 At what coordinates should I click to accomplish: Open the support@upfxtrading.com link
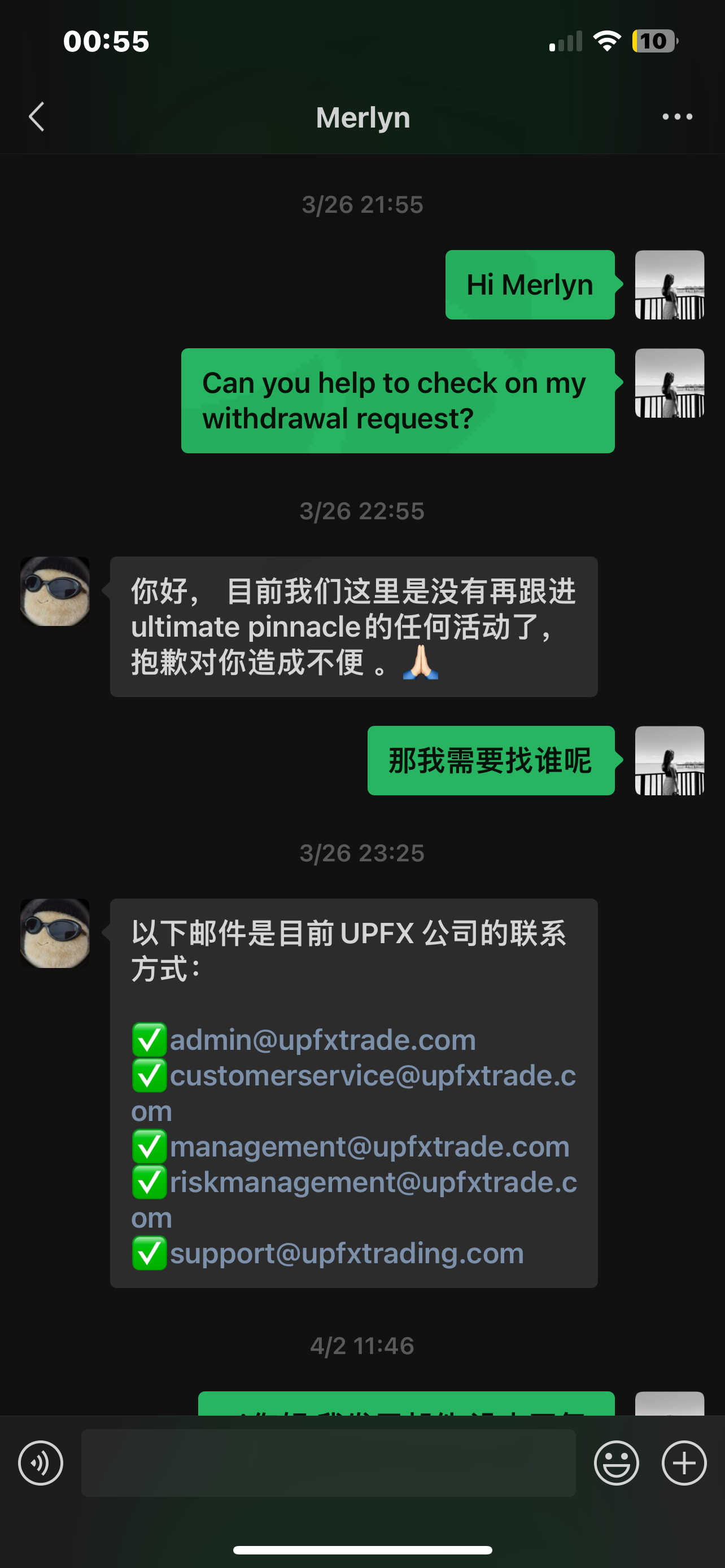pyautogui.click(x=346, y=1253)
